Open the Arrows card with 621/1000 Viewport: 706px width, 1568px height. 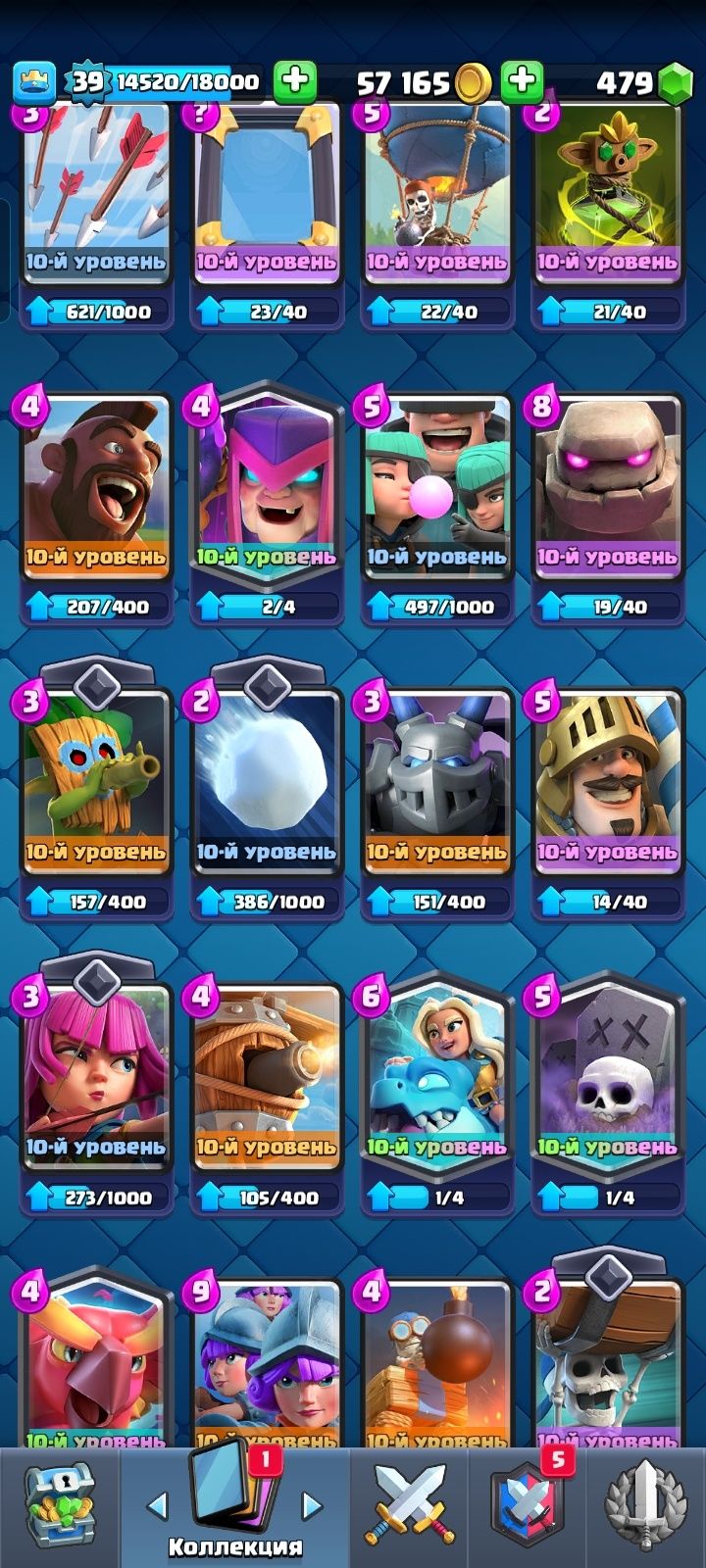pos(96,196)
